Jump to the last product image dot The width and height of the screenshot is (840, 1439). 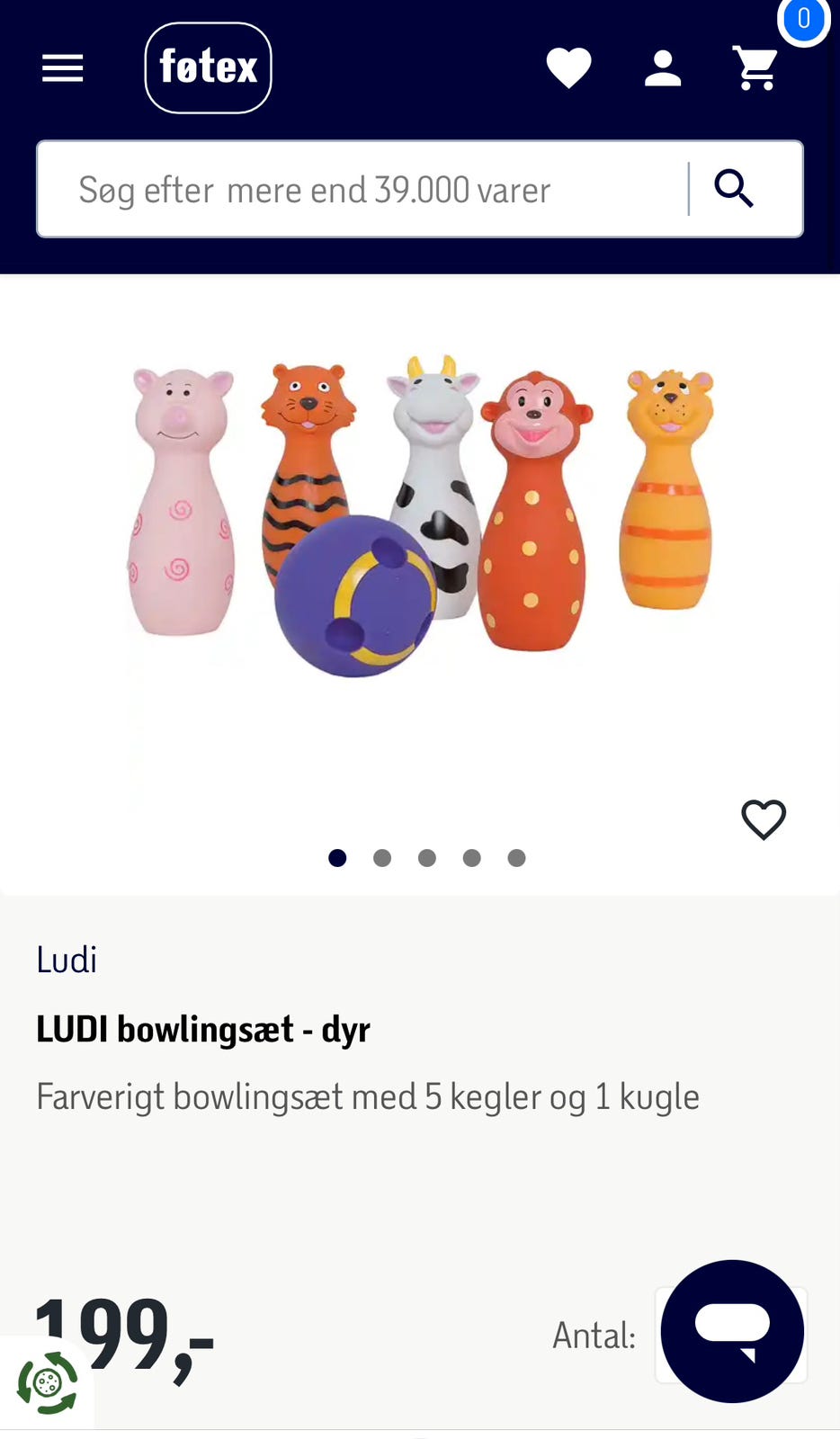pyautogui.click(x=516, y=858)
